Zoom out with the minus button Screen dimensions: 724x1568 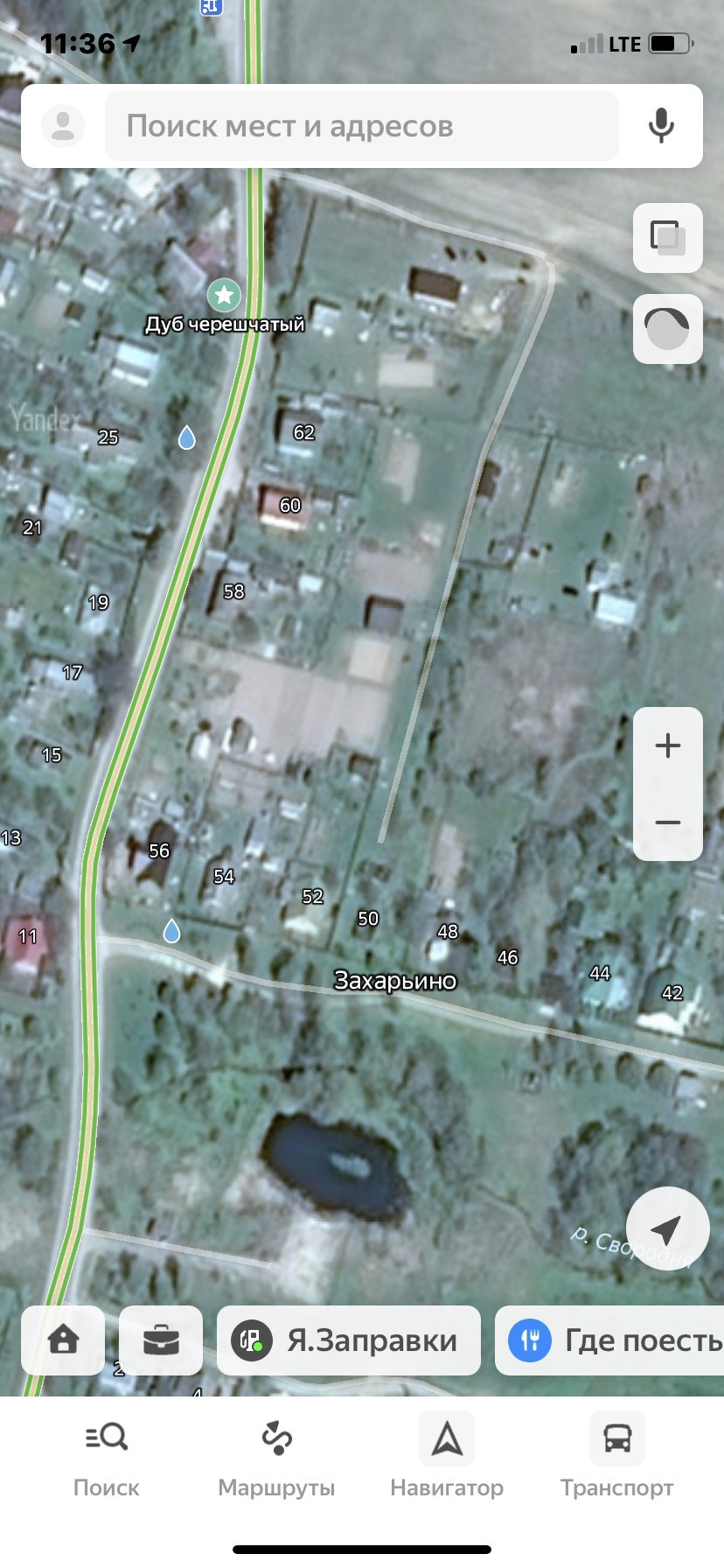pos(668,822)
